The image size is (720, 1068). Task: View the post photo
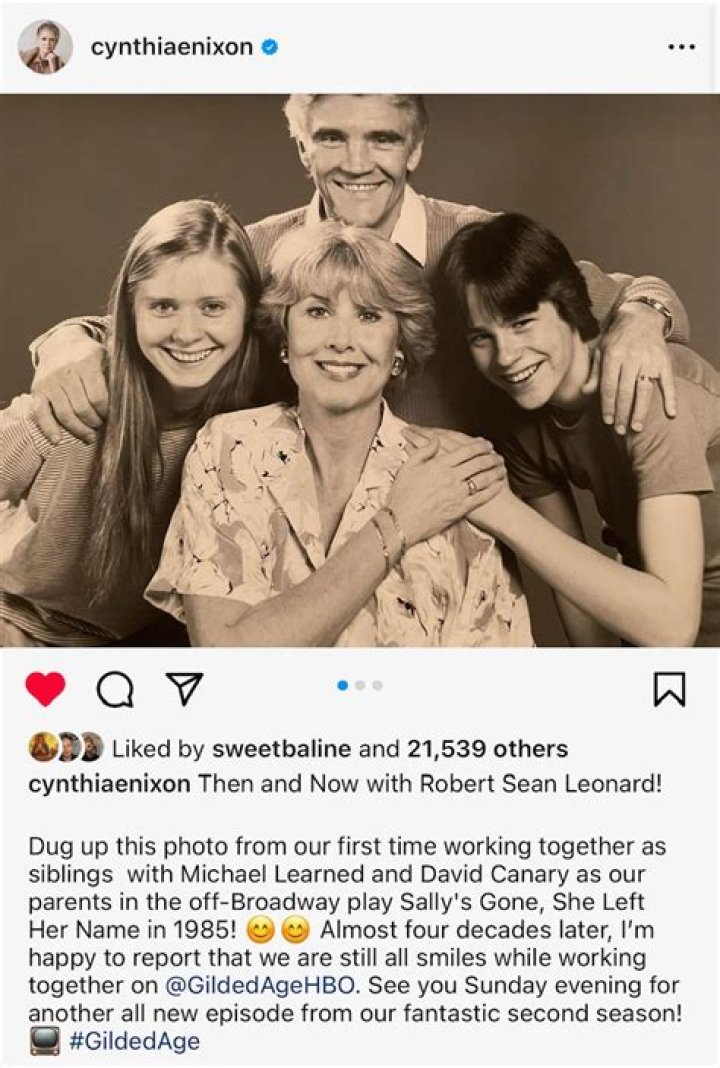360,370
